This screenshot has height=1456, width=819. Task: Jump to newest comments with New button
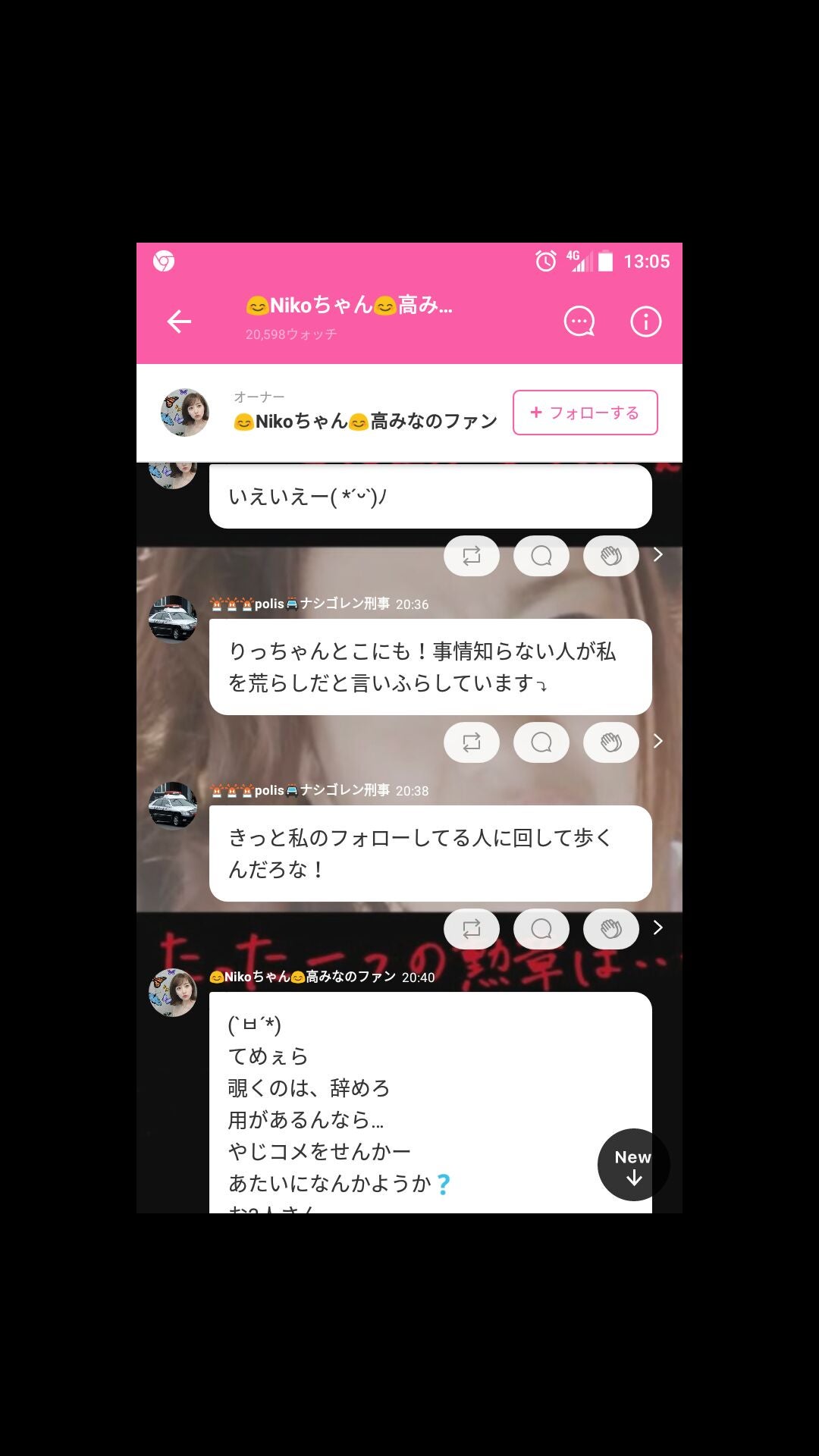[x=633, y=1165]
